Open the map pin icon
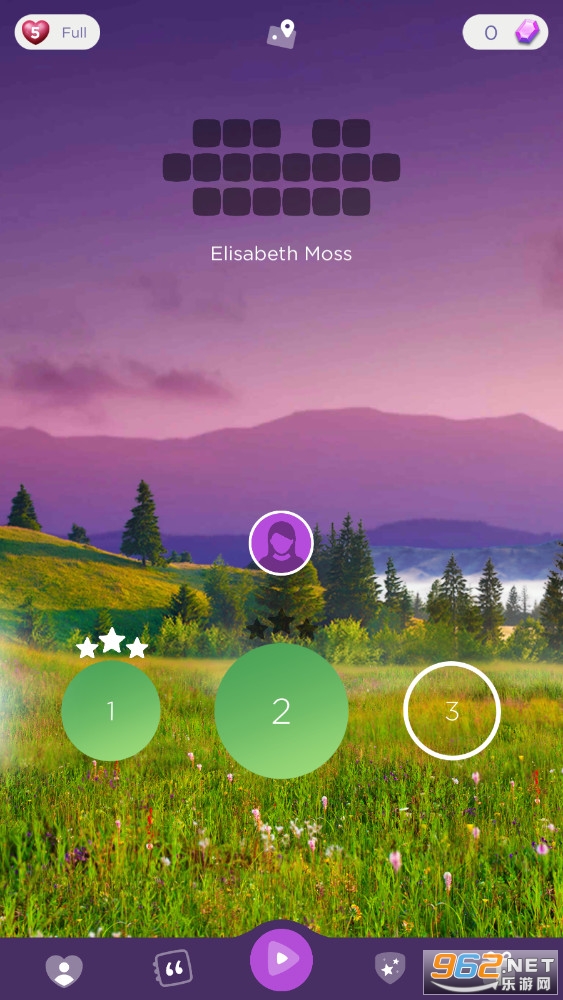Viewport: 563px width, 1000px height. pyautogui.click(x=281, y=34)
